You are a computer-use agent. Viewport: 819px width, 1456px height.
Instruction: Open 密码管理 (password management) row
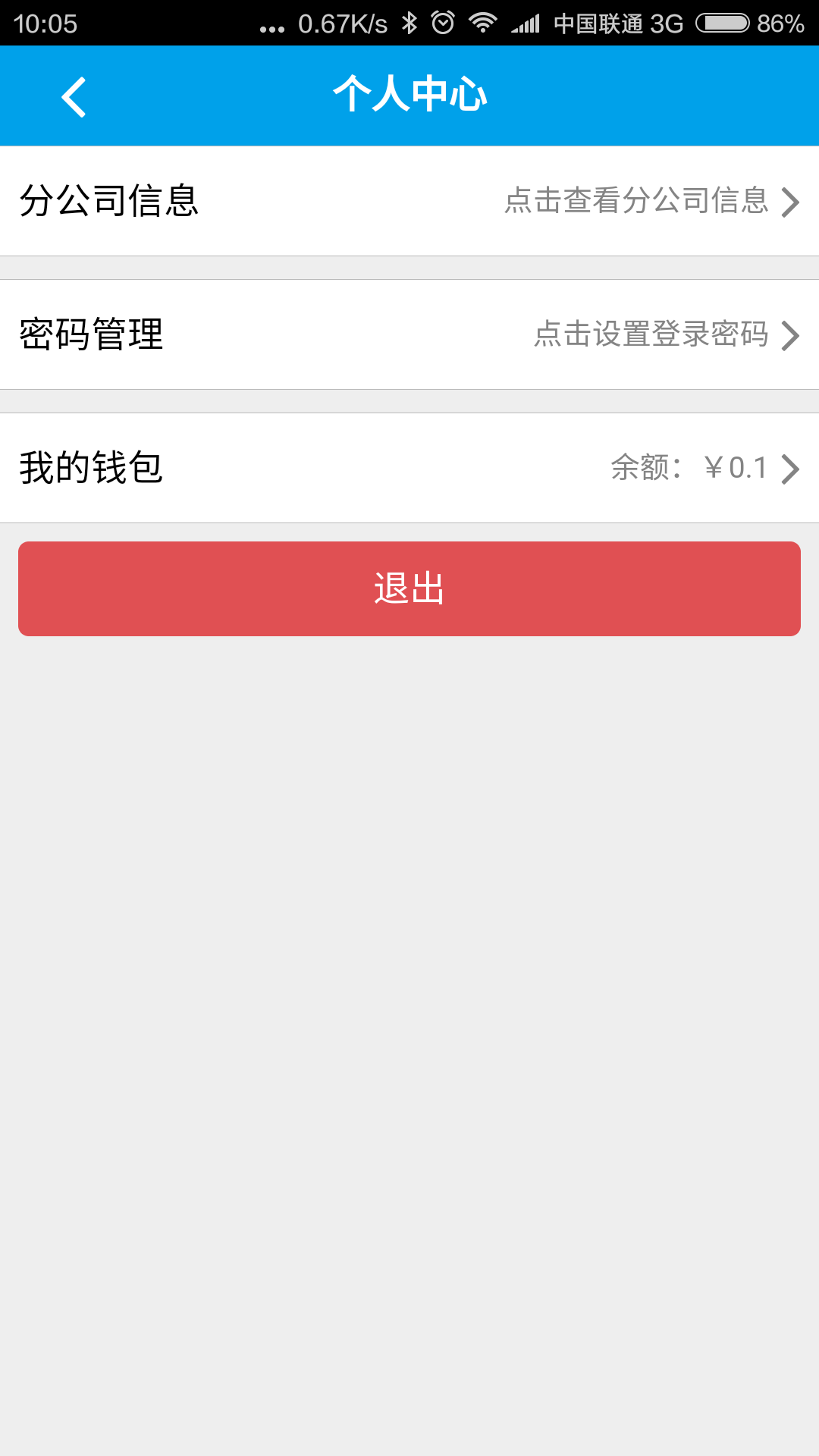coord(409,334)
